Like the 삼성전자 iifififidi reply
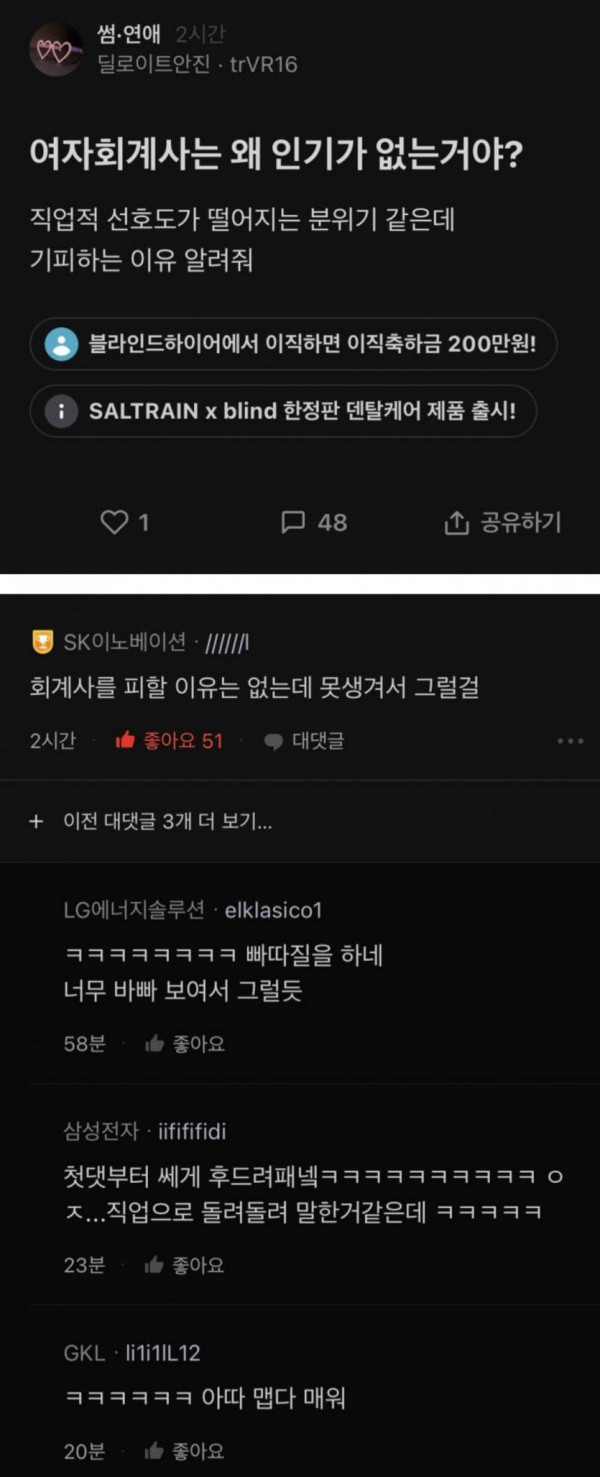Image resolution: width=600 pixels, height=1477 pixels. [184, 1265]
